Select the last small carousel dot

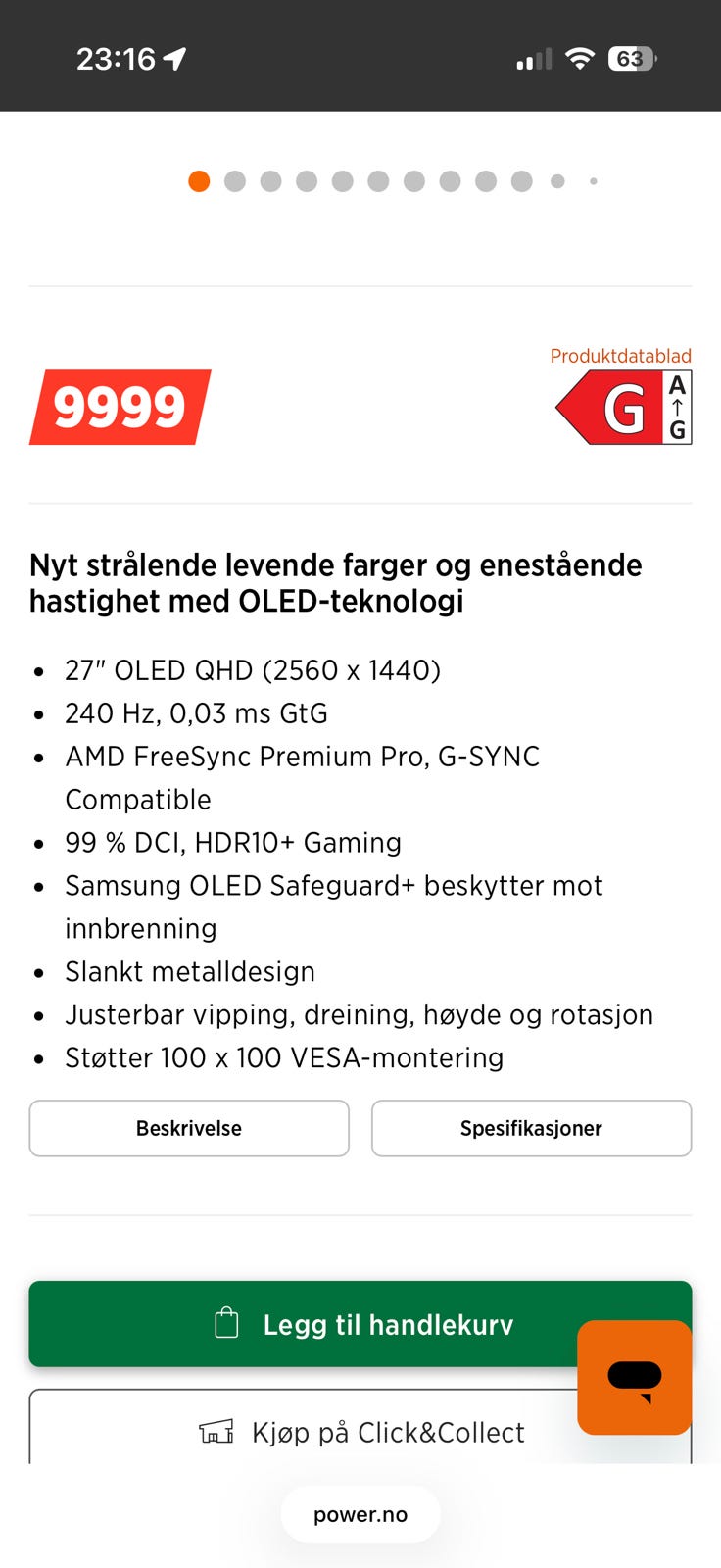tap(594, 181)
